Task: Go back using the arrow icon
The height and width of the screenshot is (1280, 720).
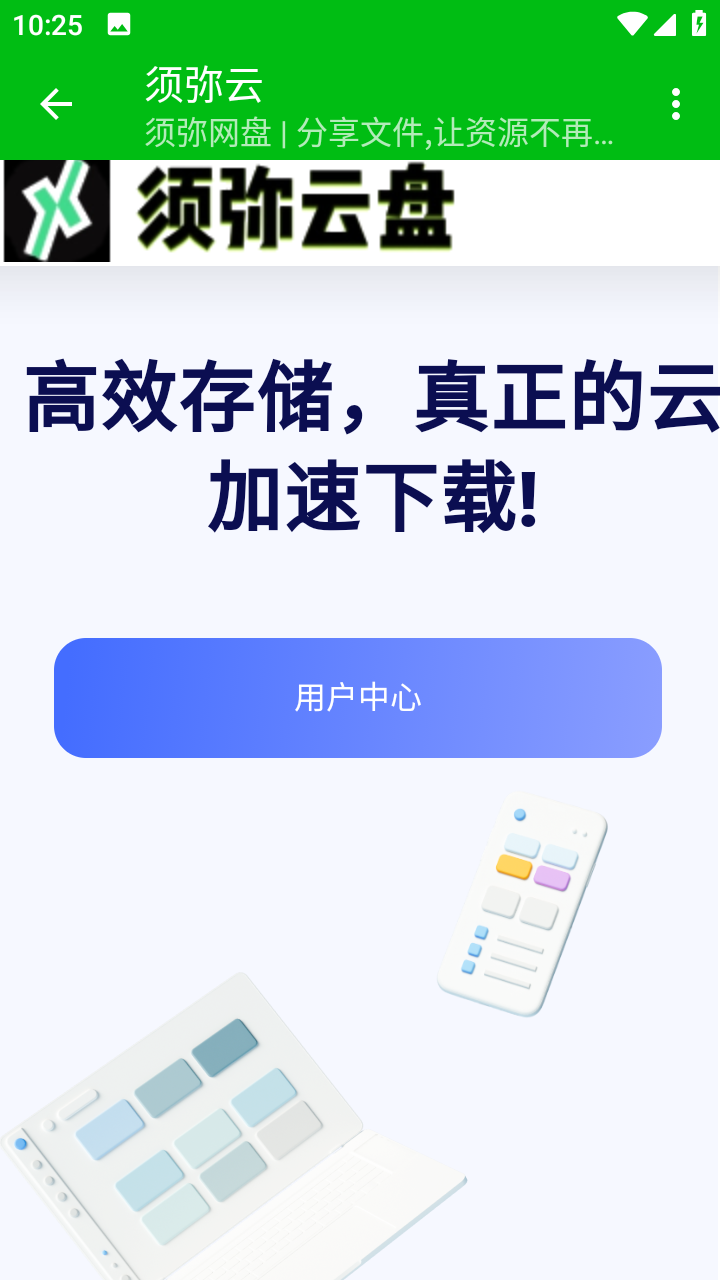Action: [x=56, y=104]
